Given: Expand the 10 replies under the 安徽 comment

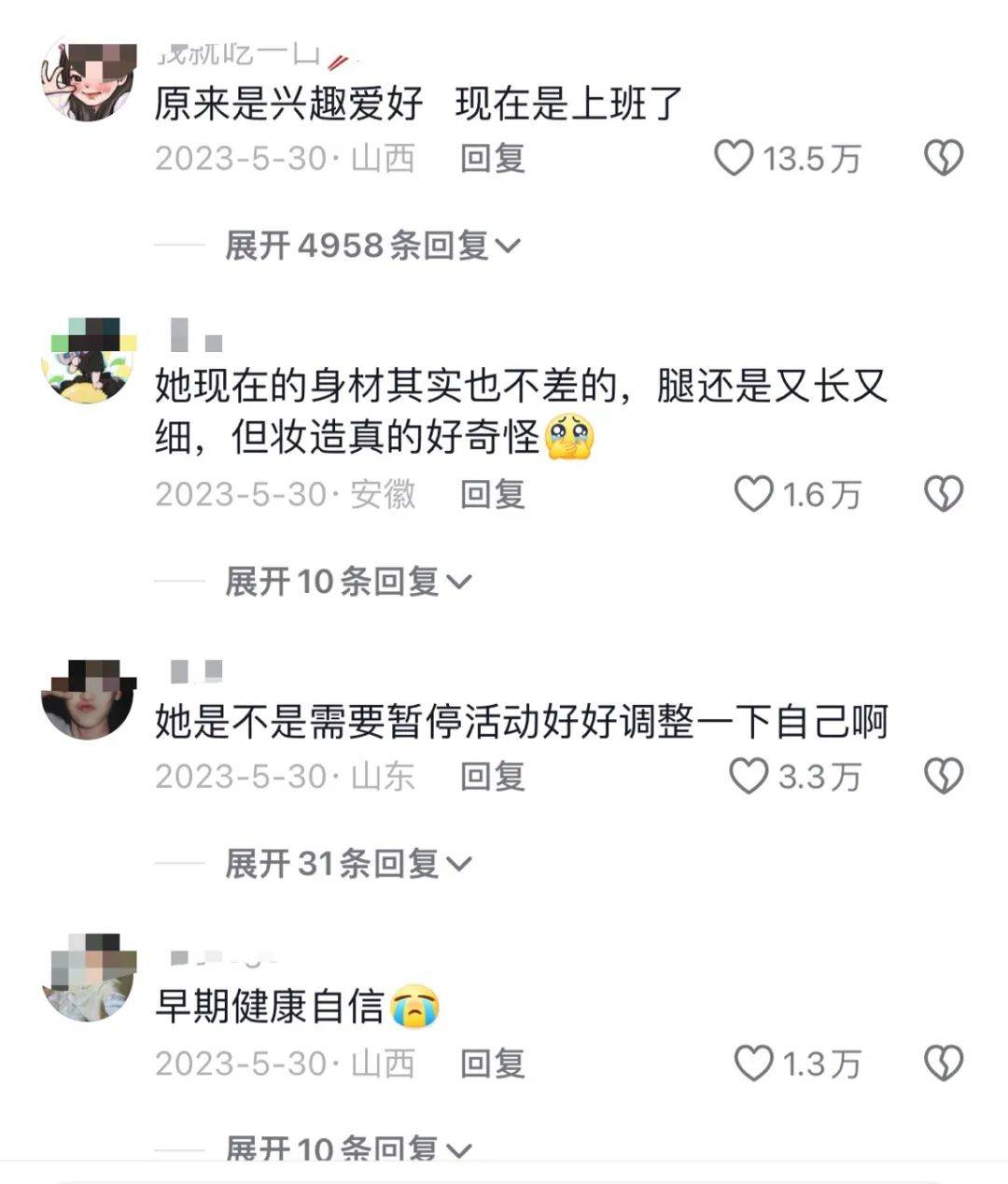Looking at the screenshot, I should click(347, 582).
